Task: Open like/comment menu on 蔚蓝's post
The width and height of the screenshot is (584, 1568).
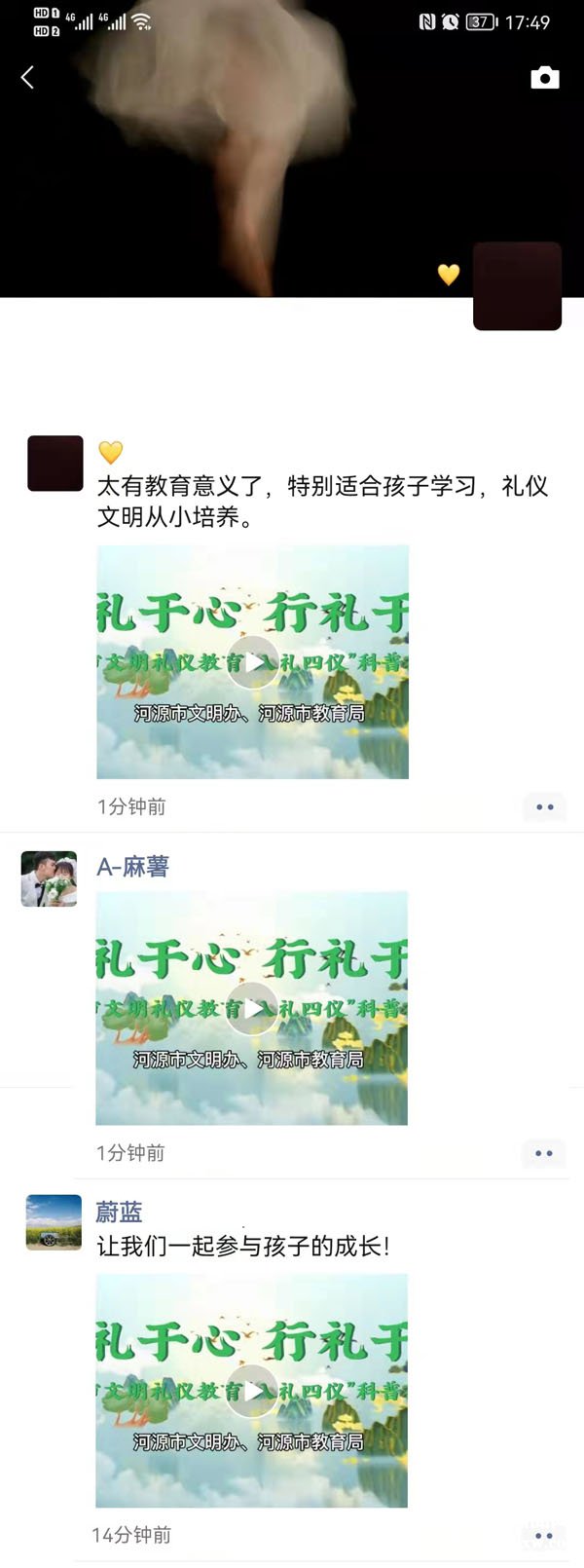Action: coord(543,1536)
